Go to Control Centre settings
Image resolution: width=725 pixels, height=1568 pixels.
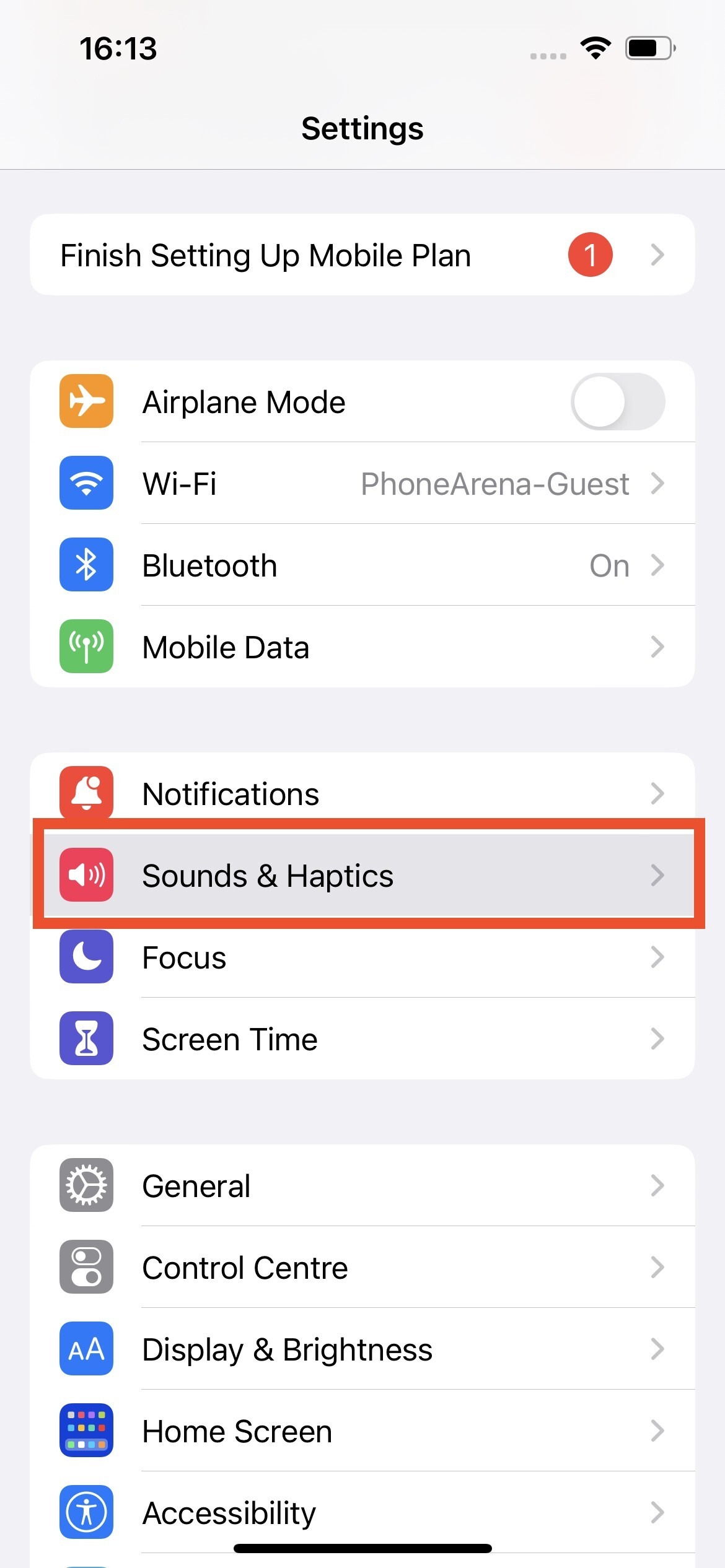pyautogui.click(x=362, y=1267)
